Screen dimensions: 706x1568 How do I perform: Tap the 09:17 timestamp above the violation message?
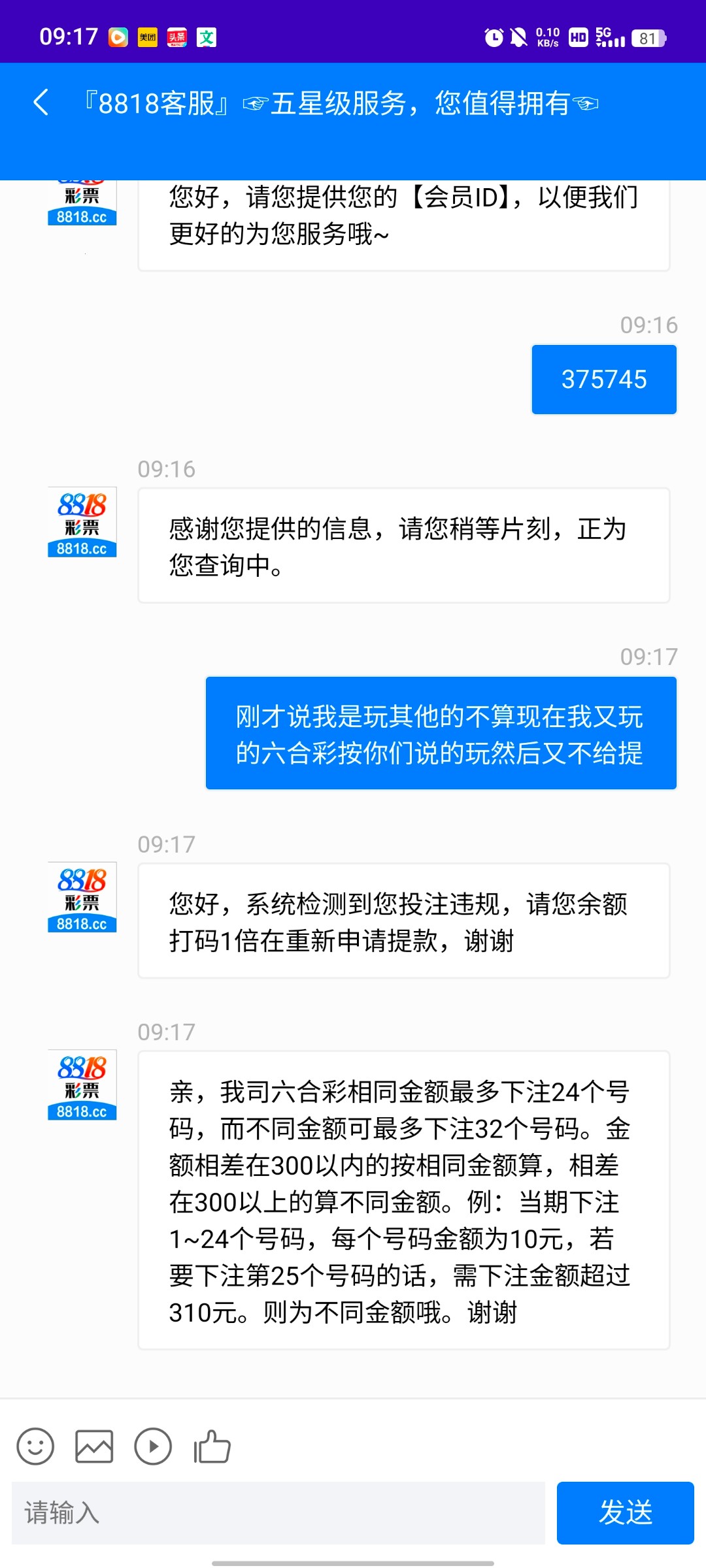tap(165, 843)
